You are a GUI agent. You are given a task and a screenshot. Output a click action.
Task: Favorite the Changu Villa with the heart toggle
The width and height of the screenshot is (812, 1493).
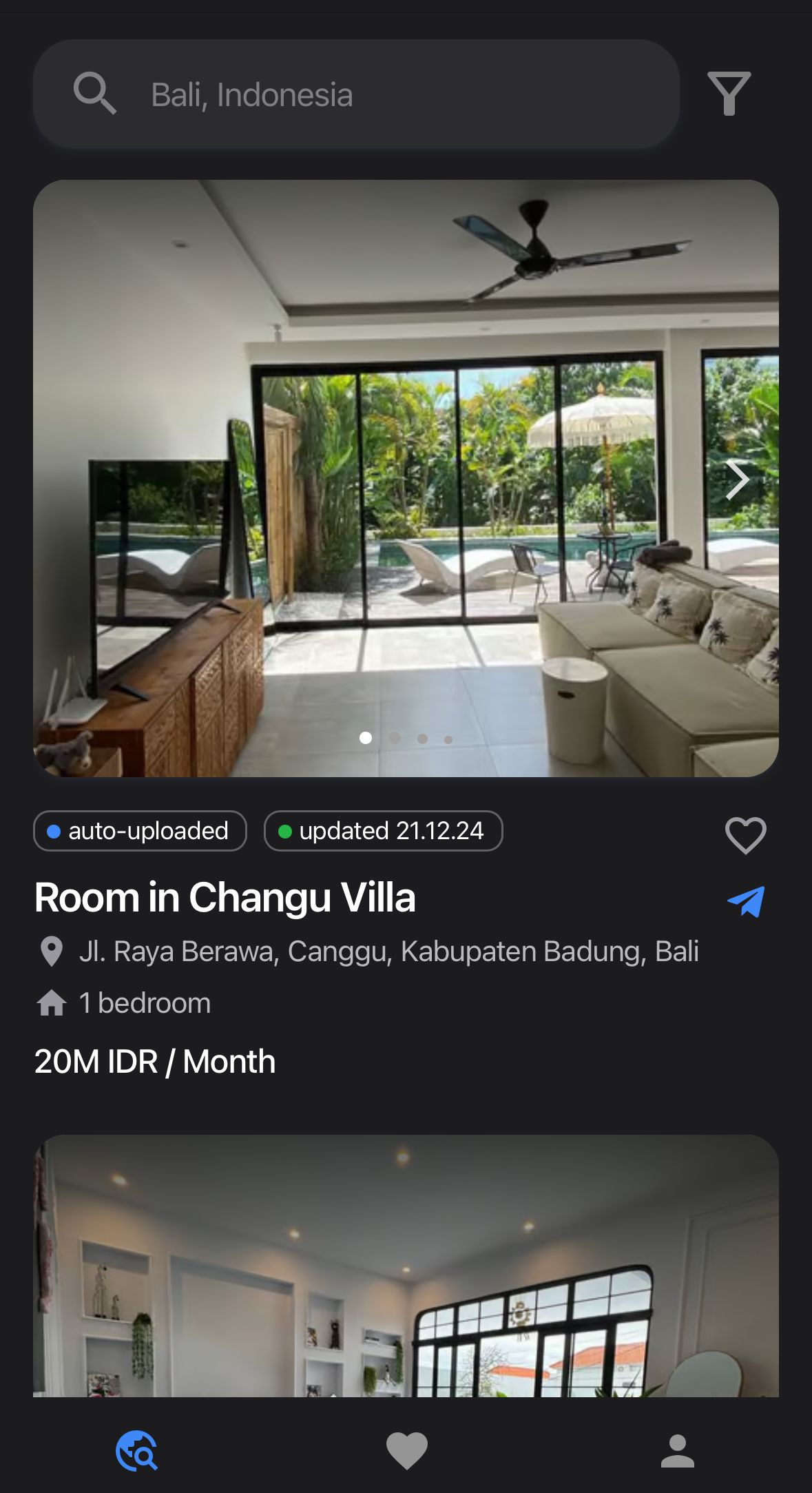coord(745,834)
